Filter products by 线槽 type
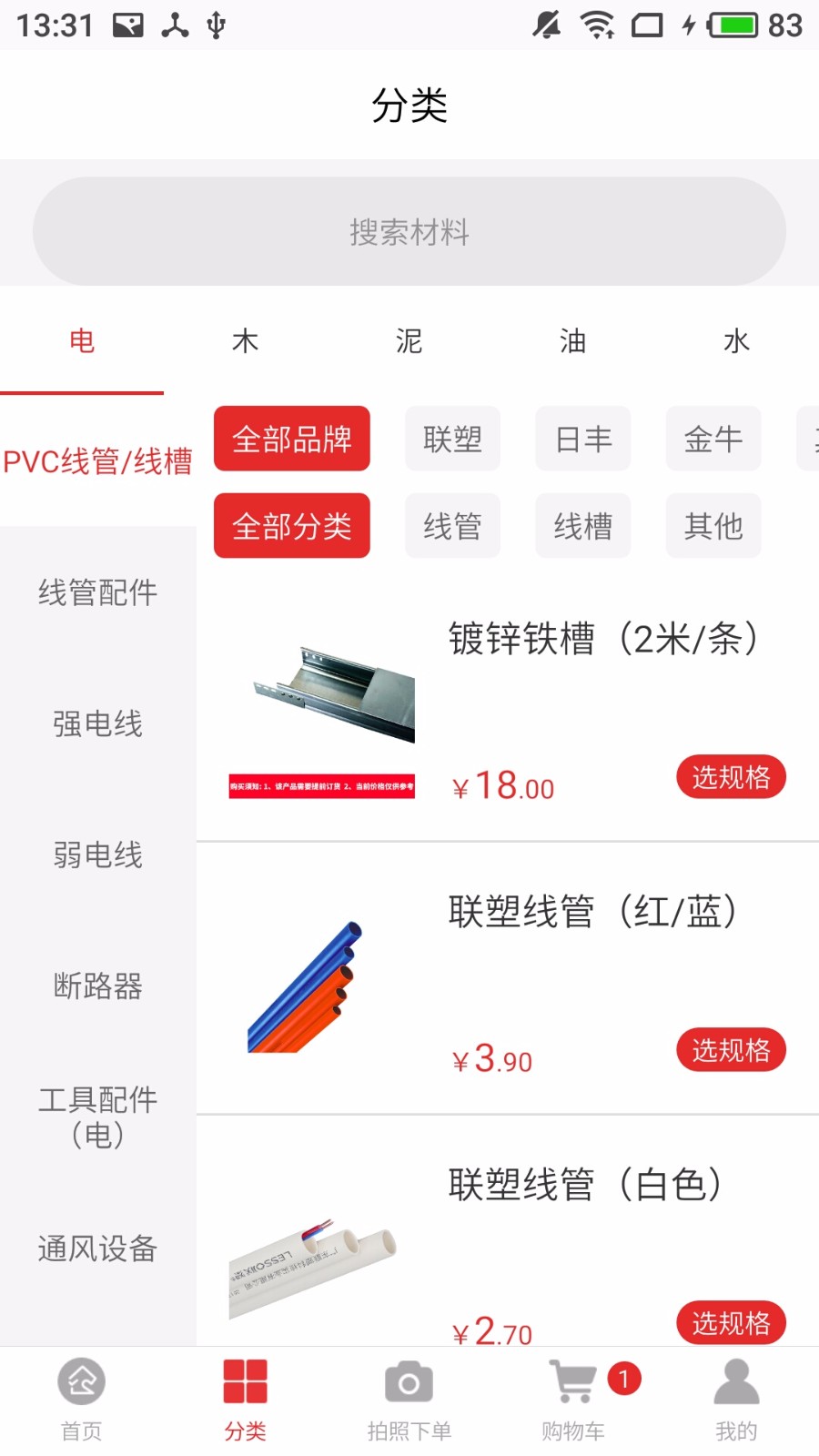819x1456 pixels. tap(582, 526)
